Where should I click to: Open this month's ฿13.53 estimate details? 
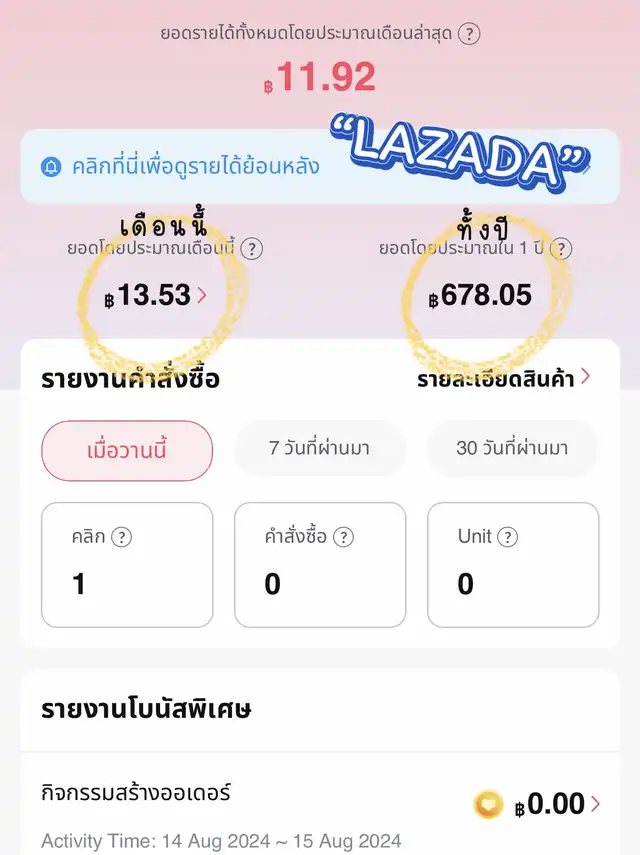pyautogui.click(x=154, y=295)
